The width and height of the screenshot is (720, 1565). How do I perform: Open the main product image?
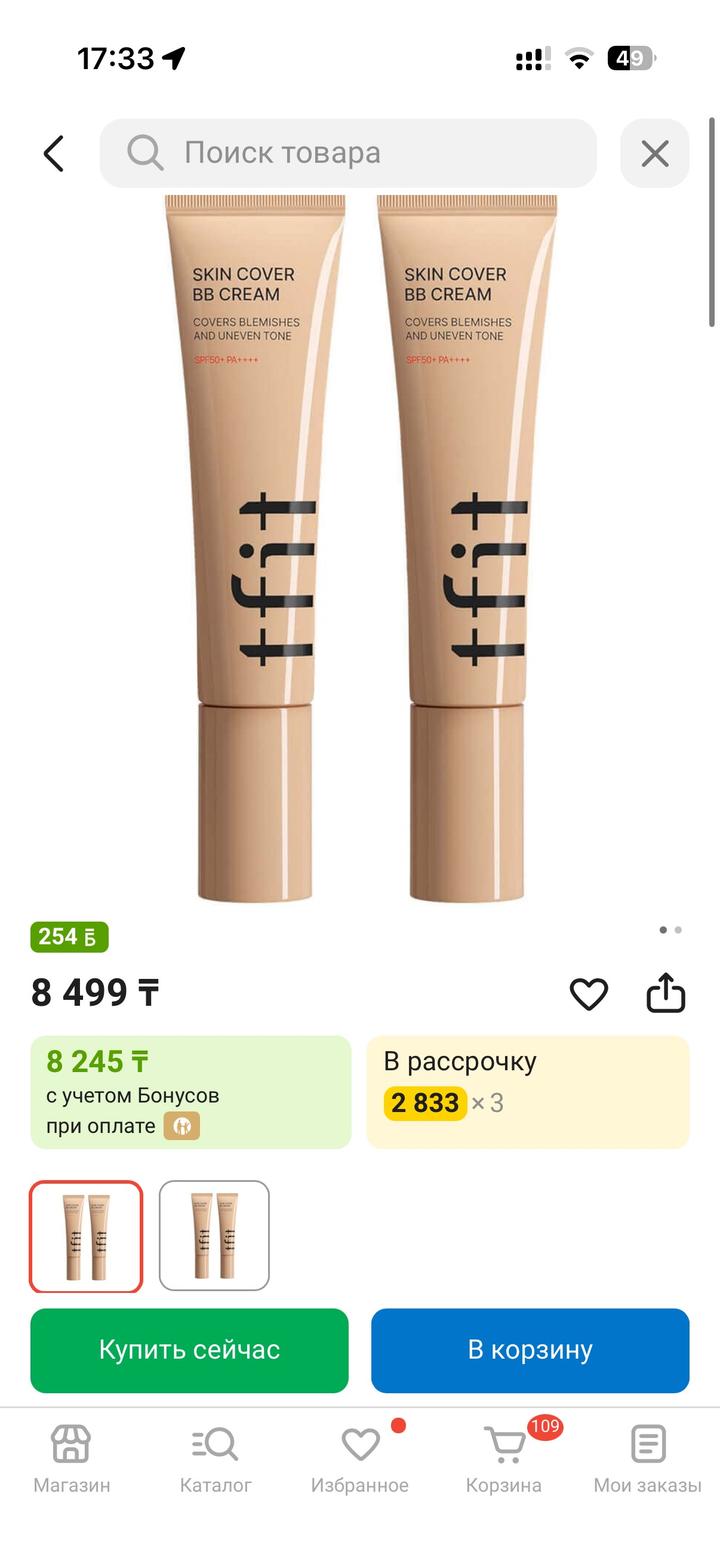[x=360, y=548]
